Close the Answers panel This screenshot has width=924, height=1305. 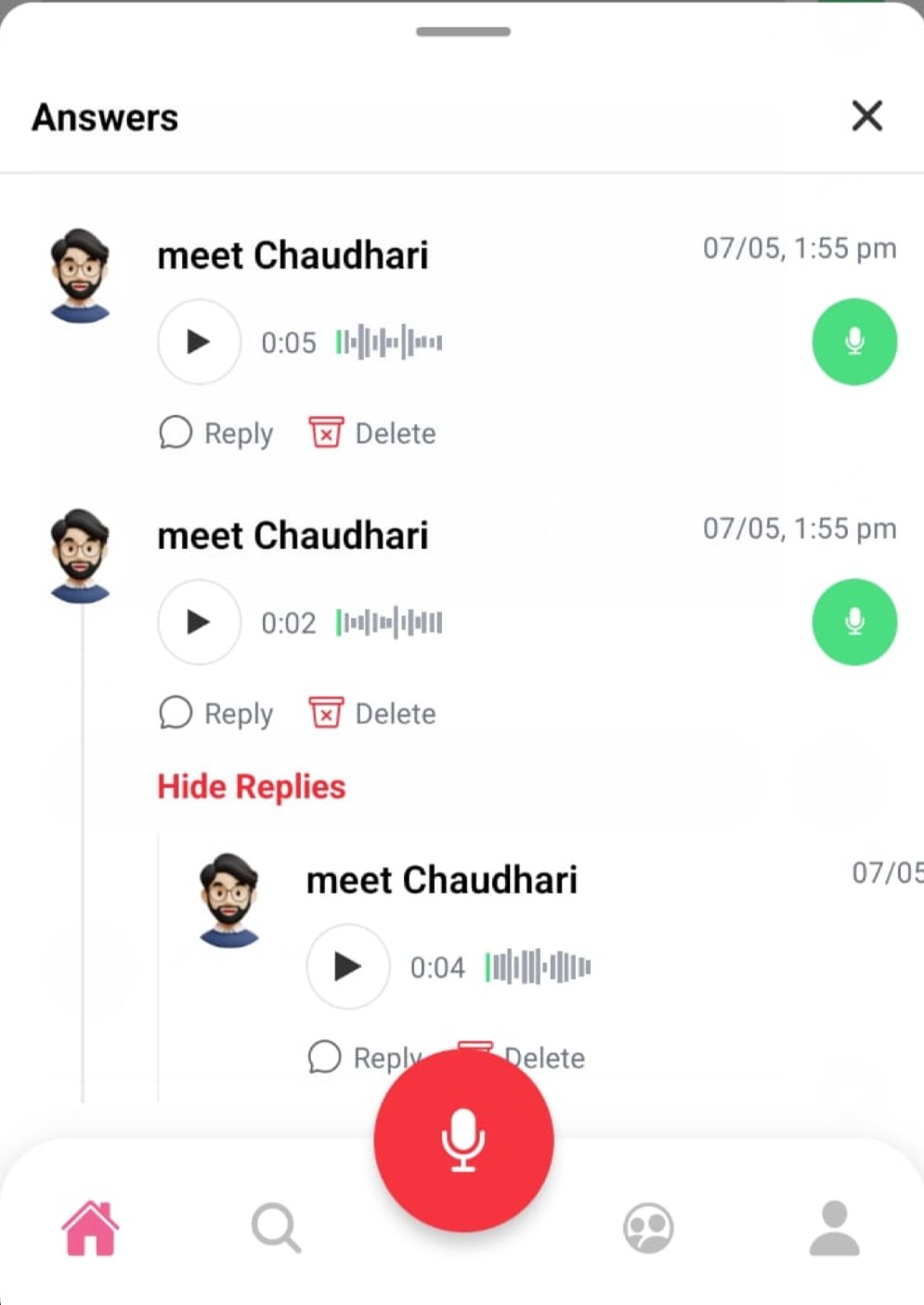click(866, 116)
